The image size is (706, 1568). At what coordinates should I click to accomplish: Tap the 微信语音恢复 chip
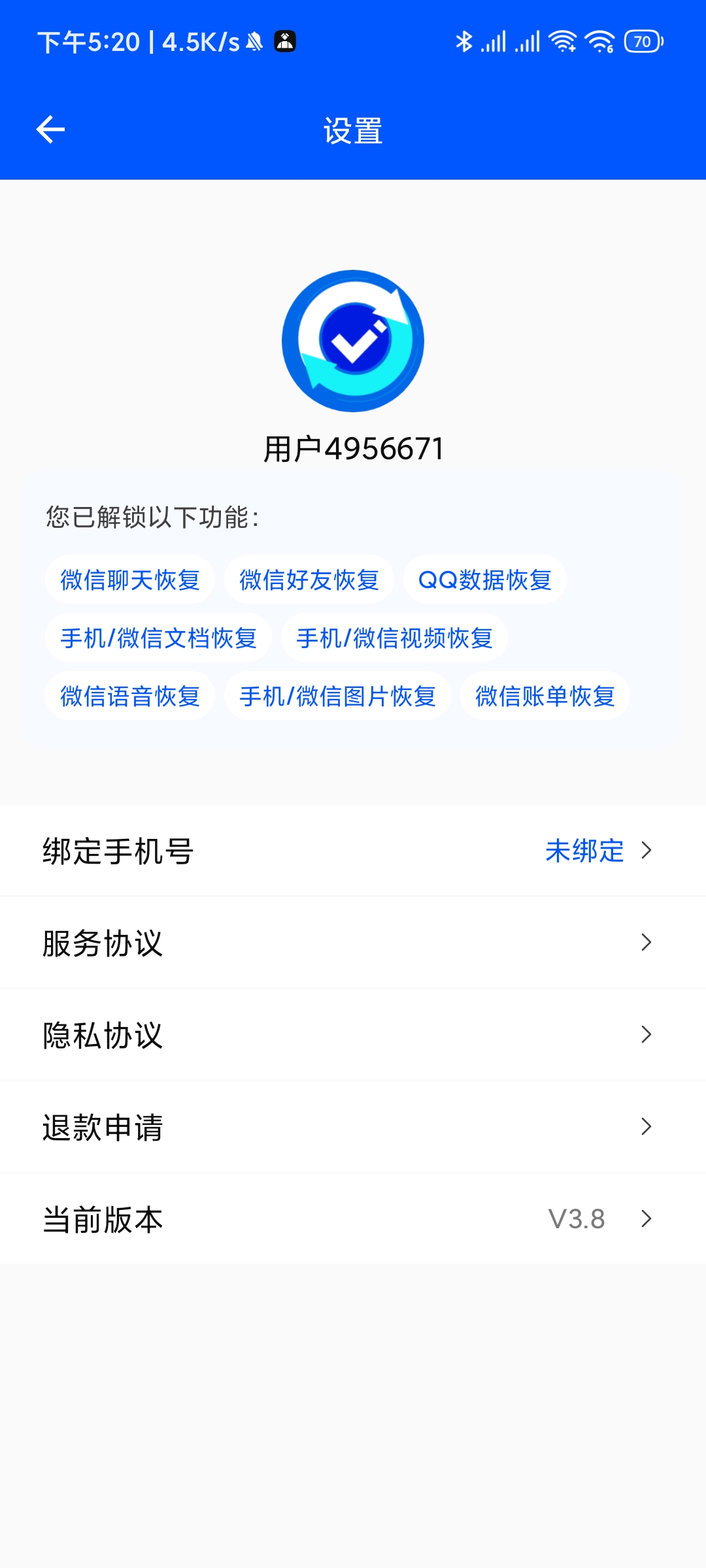(x=130, y=696)
